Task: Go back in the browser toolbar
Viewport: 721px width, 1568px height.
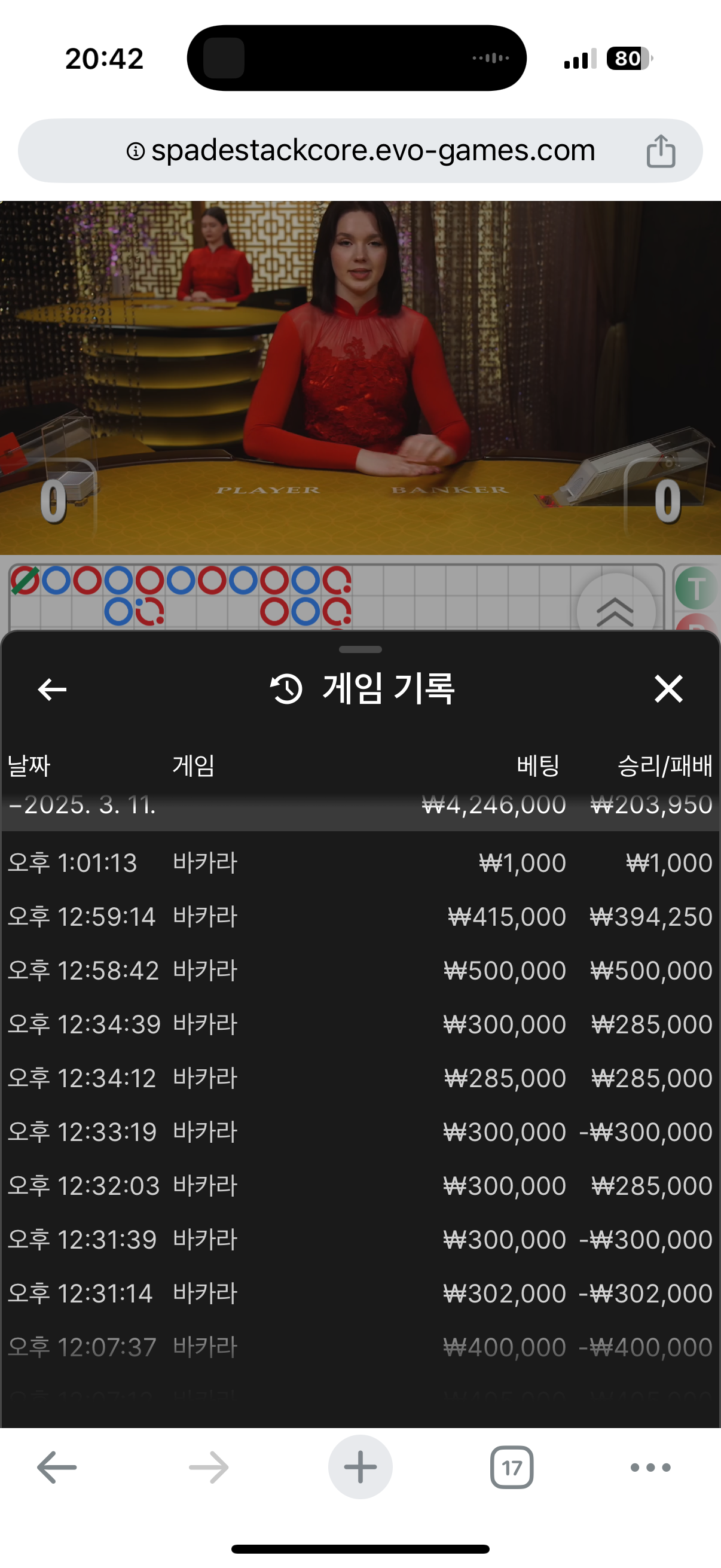Action: pyautogui.click(x=57, y=1468)
